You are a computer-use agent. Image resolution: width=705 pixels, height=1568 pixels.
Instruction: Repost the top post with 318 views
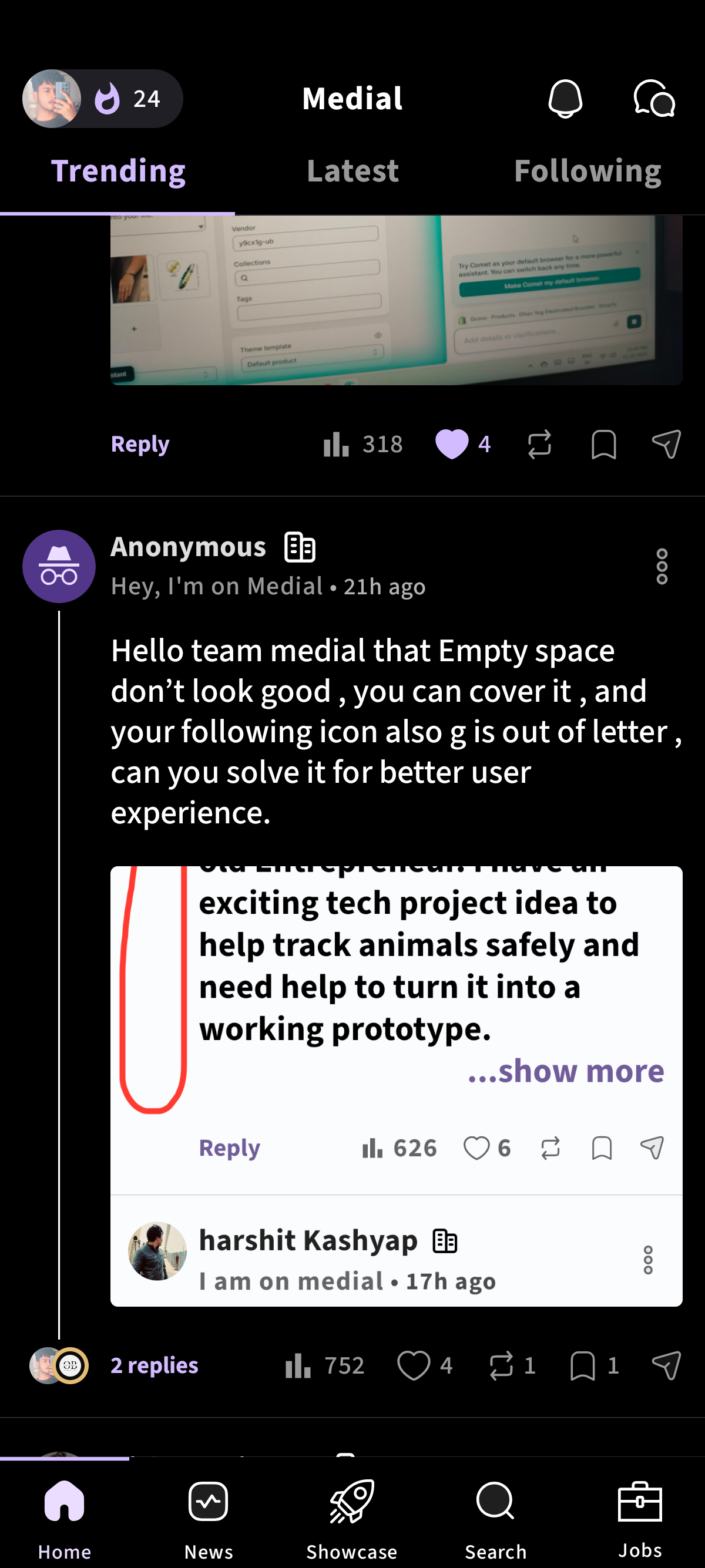coord(539,444)
